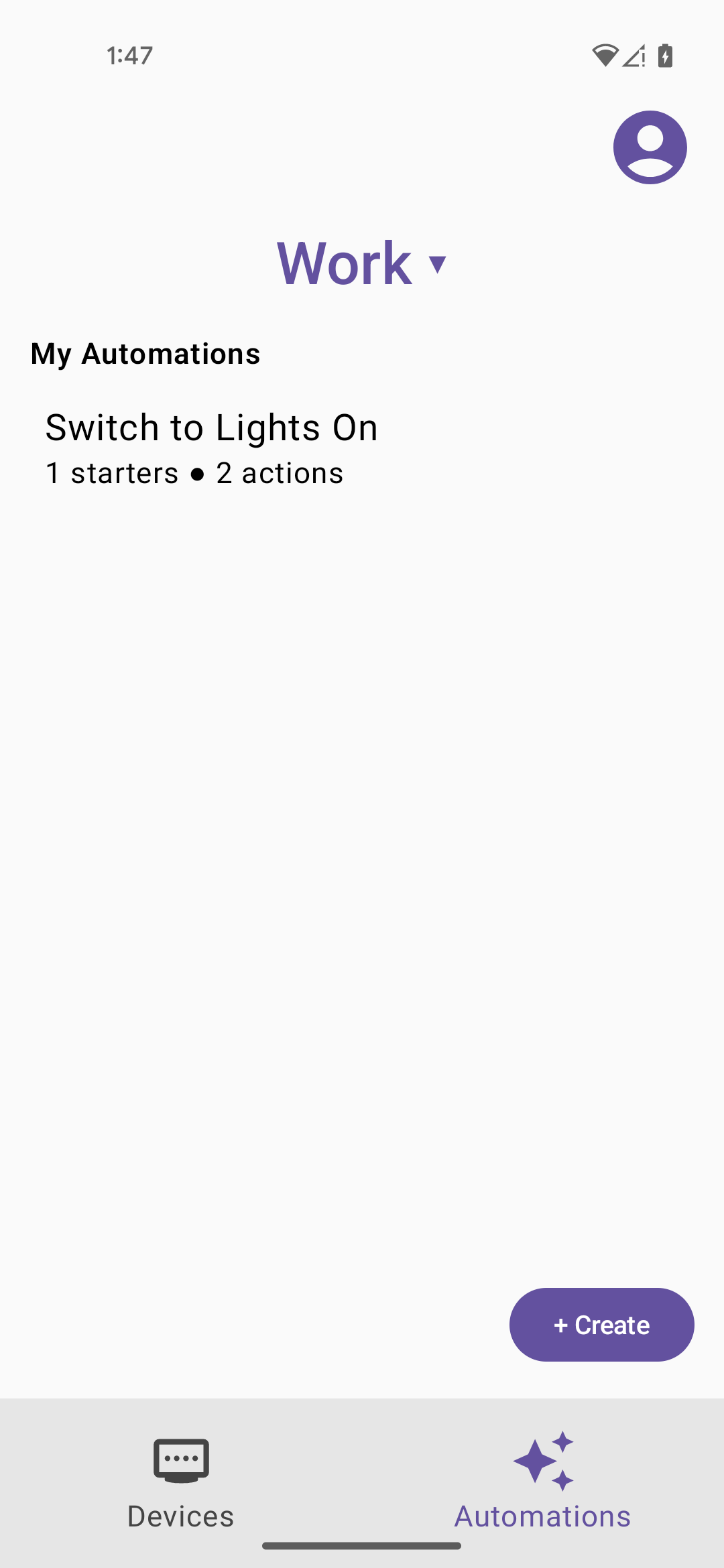Create a new automation
This screenshot has width=724, height=1568.
tap(601, 1324)
